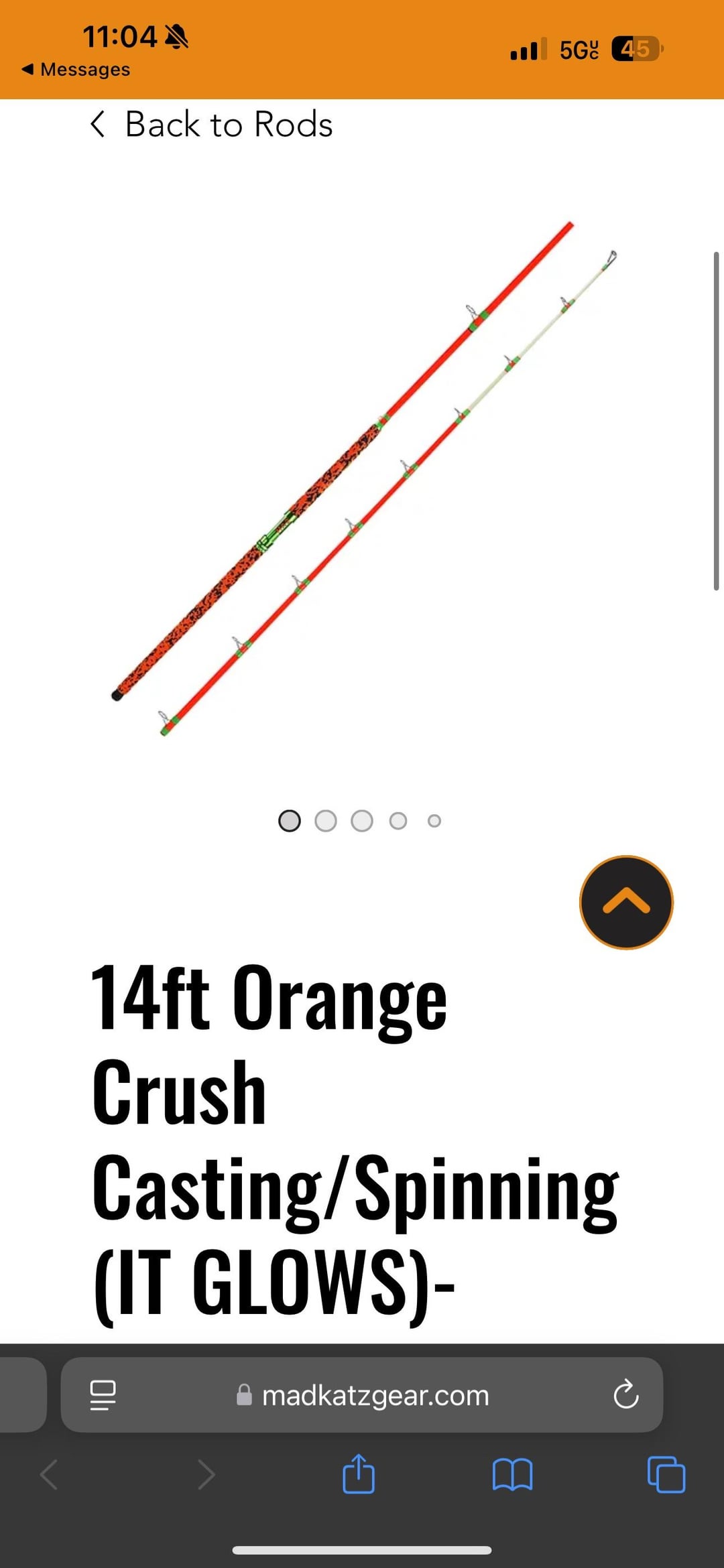Open the fishing rod product image
Image resolution: width=724 pixels, height=1568 pixels.
click(x=362, y=479)
